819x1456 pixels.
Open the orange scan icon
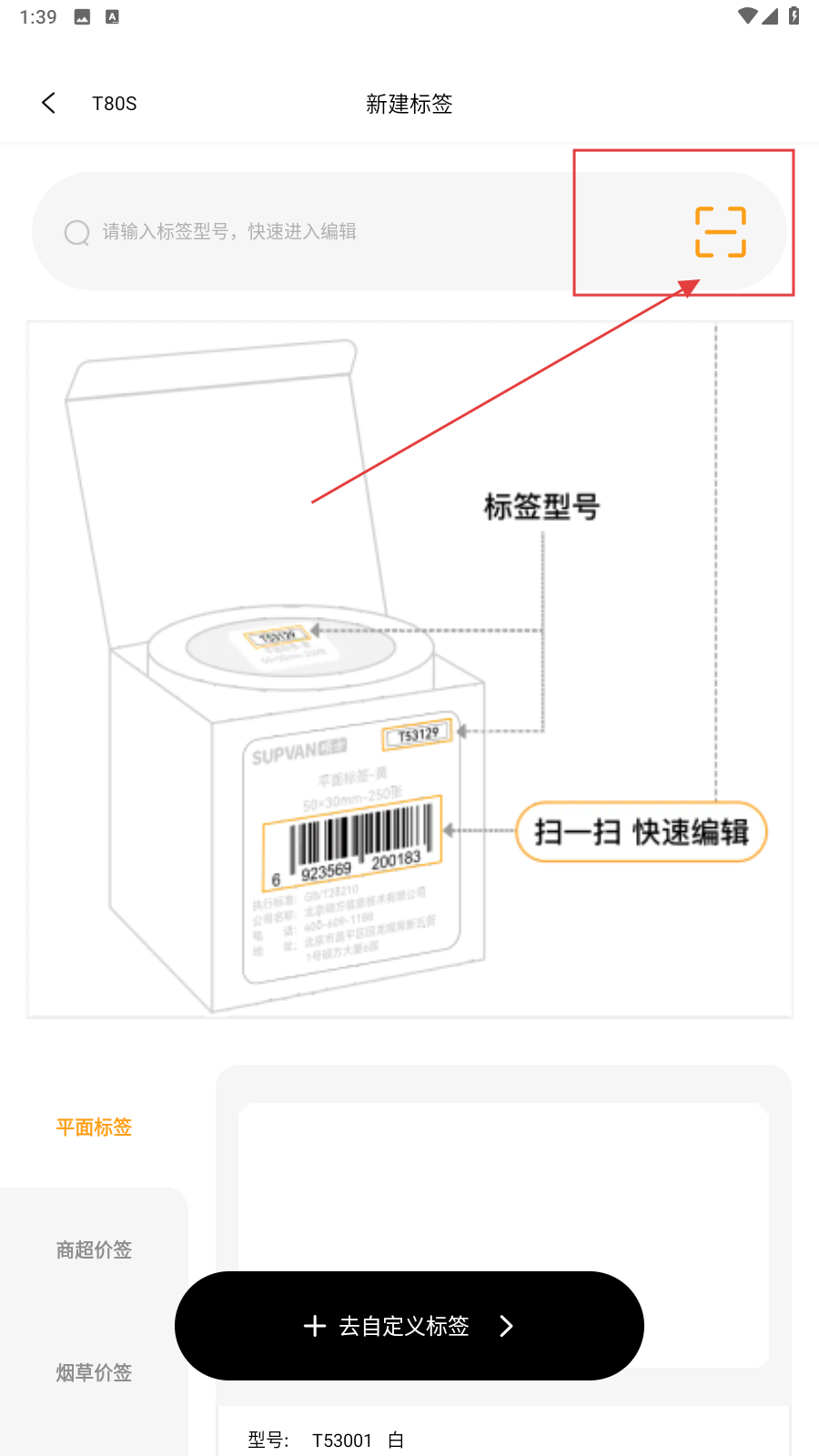click(721, 232)
